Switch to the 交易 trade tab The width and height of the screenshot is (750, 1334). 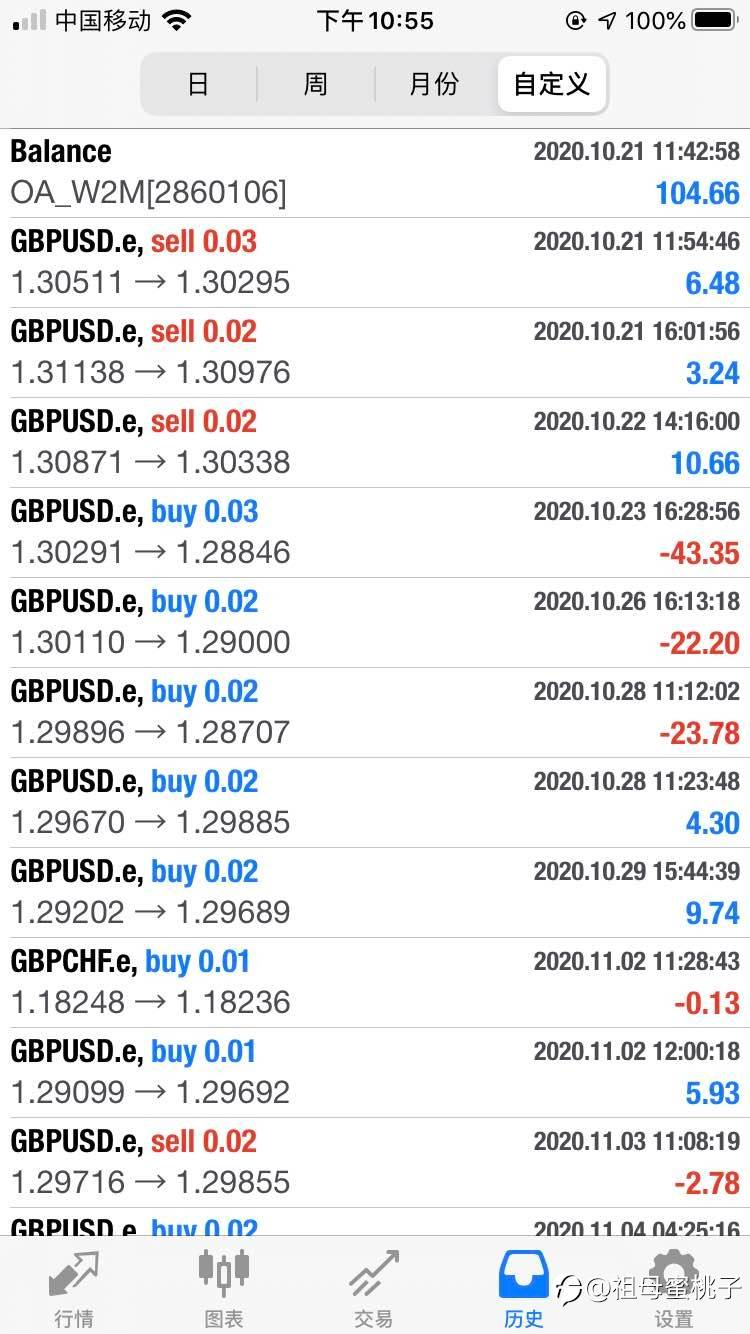[374, 1288]
